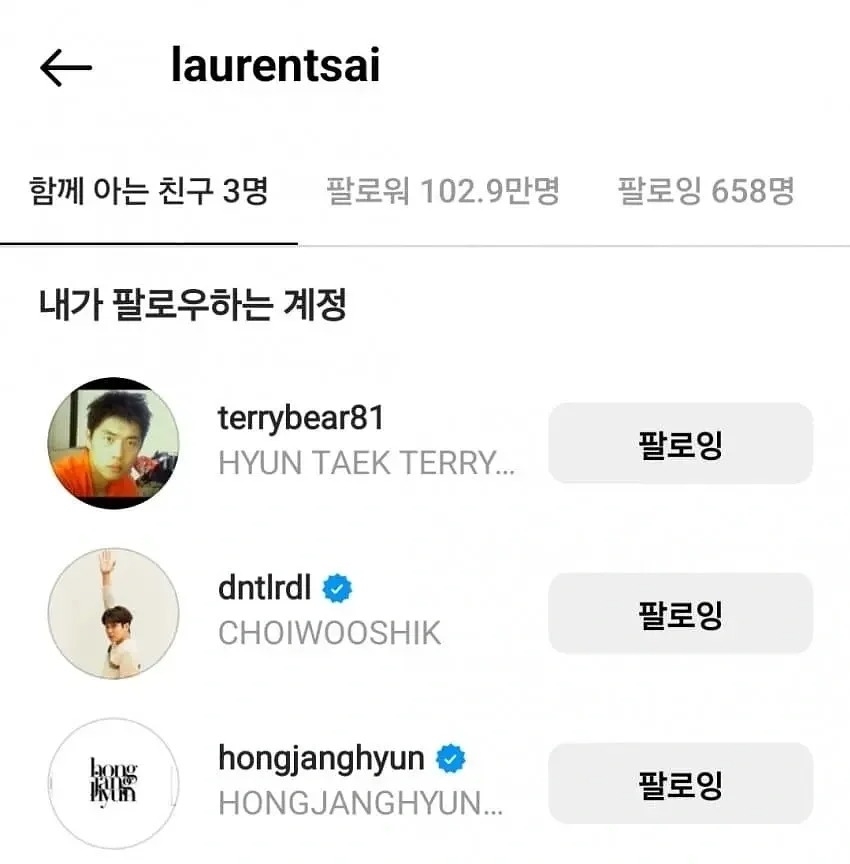Open dntlrdl CHOIWOOSHIK profile row
The height and width of the screenshot is (864, 850).
300,612
